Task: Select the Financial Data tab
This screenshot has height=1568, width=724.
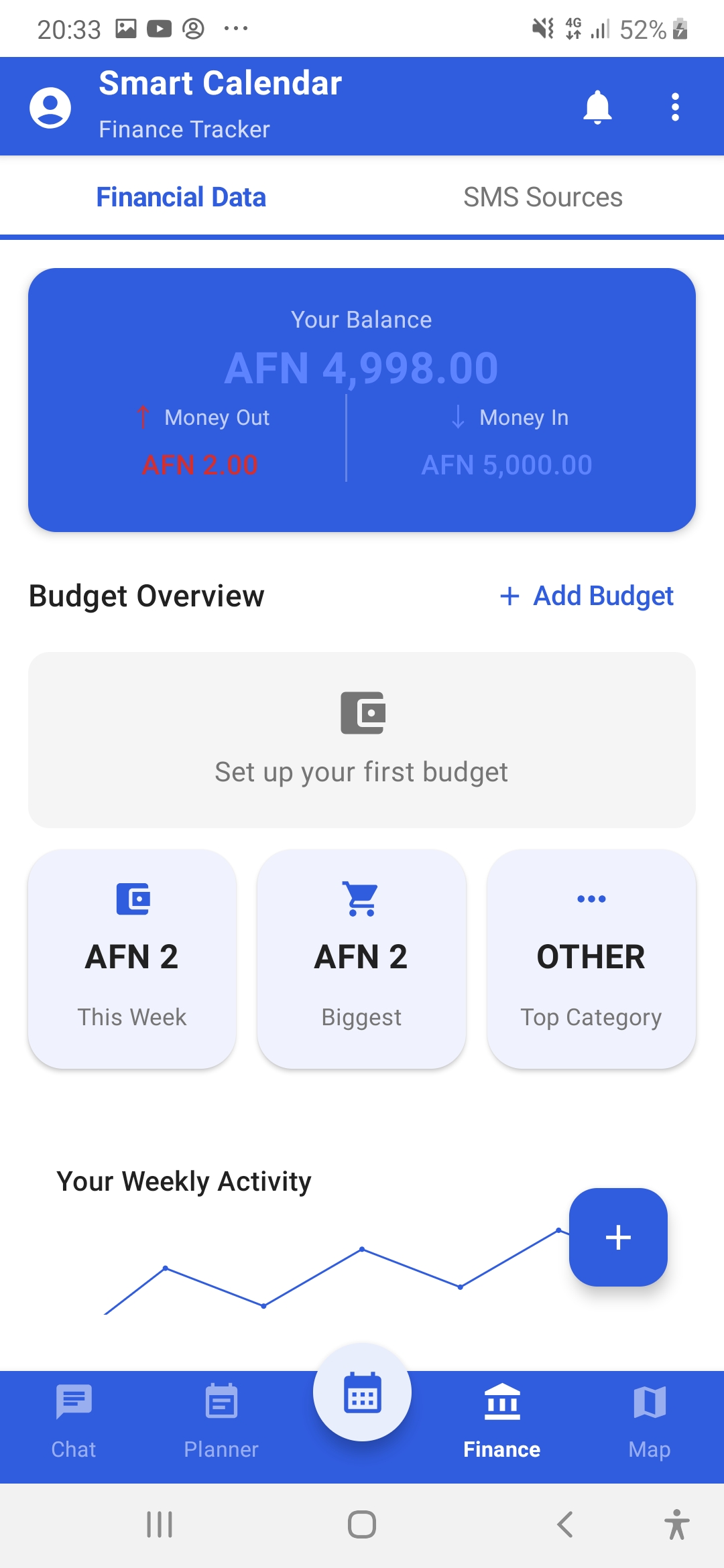Action: coord(181,196)
